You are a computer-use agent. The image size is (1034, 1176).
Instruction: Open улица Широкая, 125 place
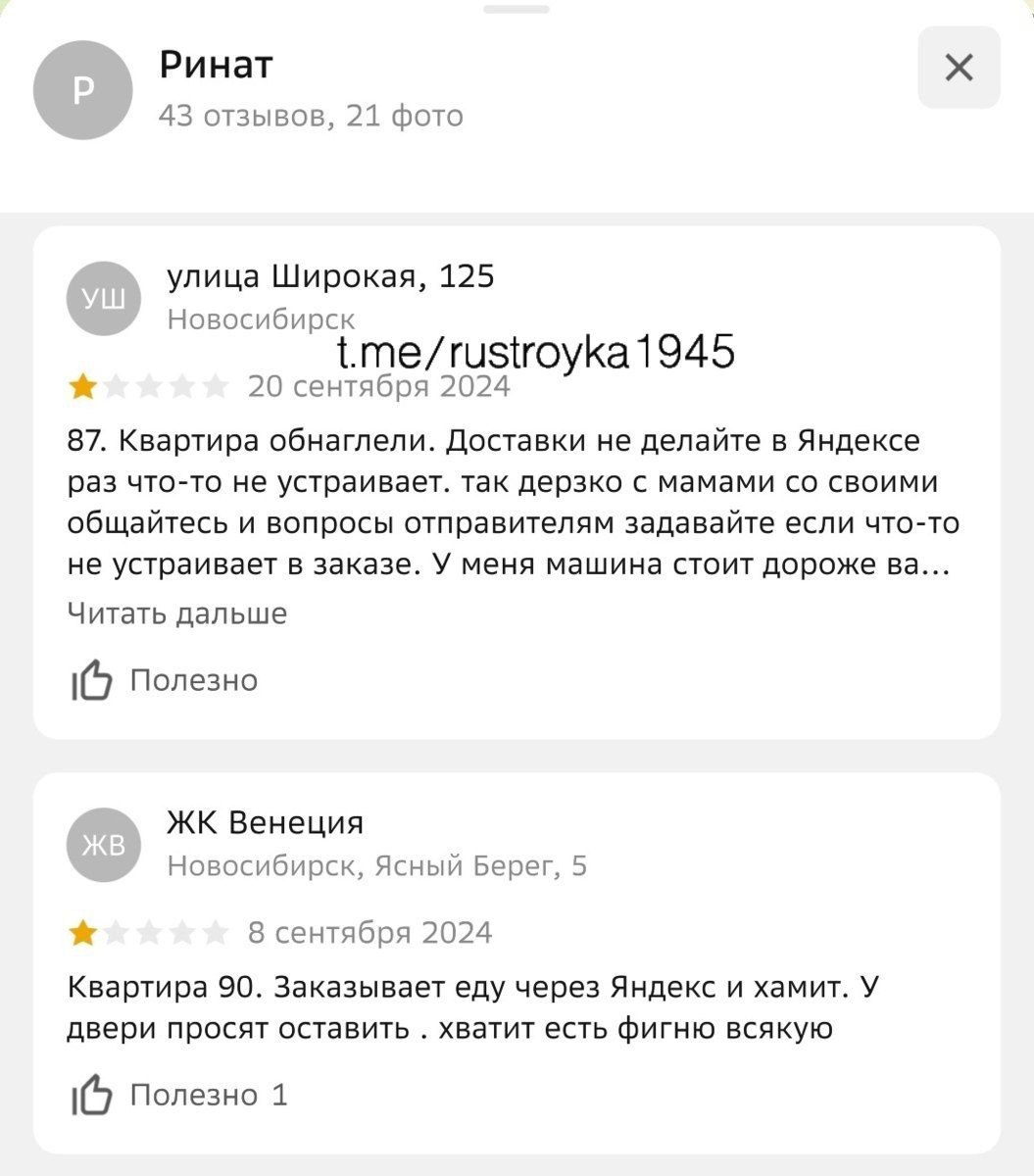[331, 278]
